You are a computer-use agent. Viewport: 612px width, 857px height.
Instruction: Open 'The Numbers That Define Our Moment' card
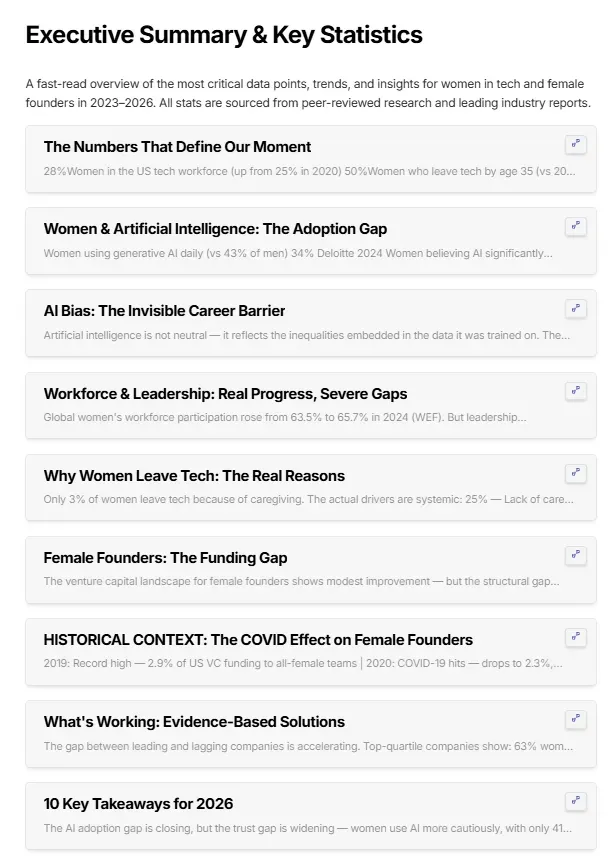point(177,147)
